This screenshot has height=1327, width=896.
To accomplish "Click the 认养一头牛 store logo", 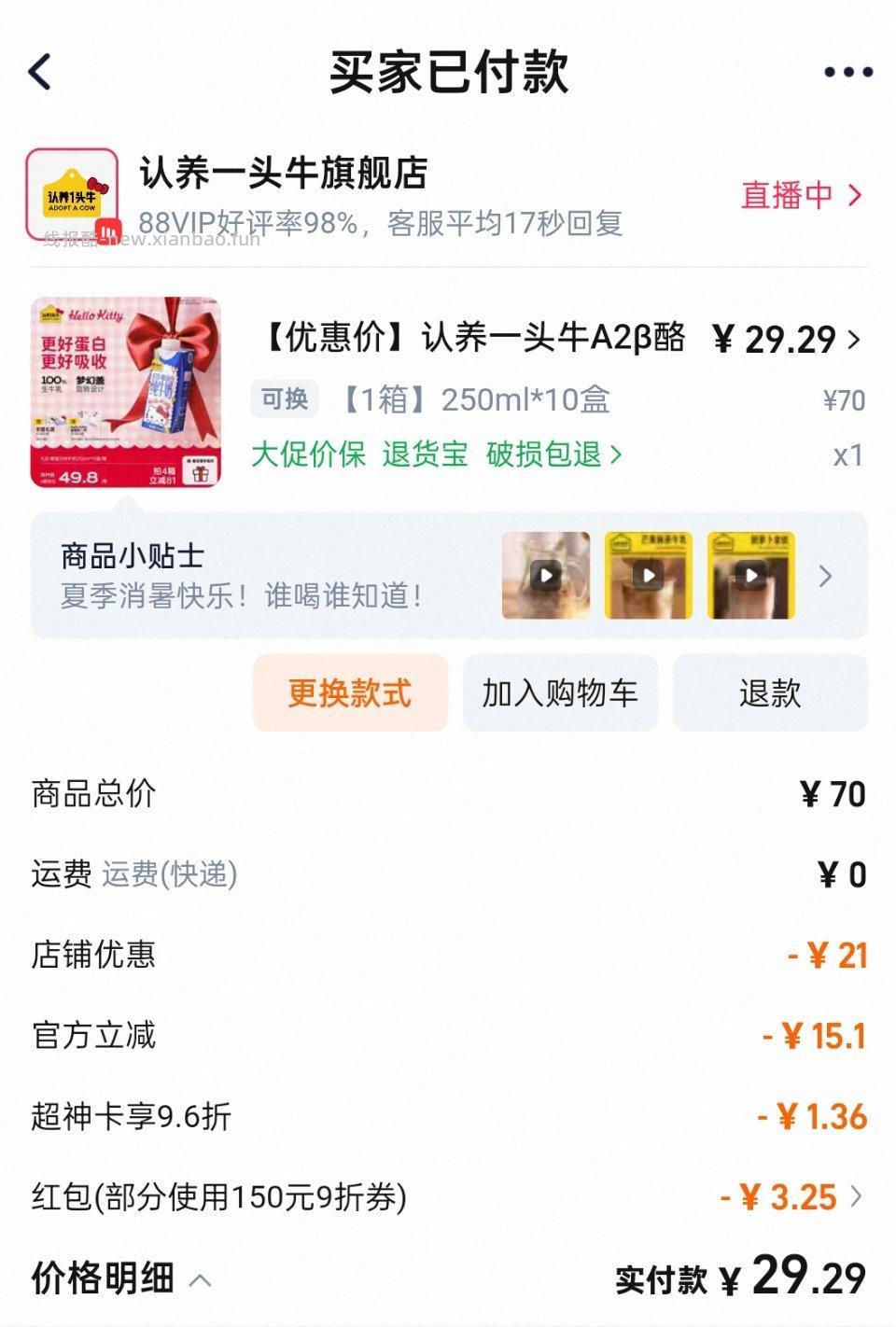I will [x=74, y=189].
